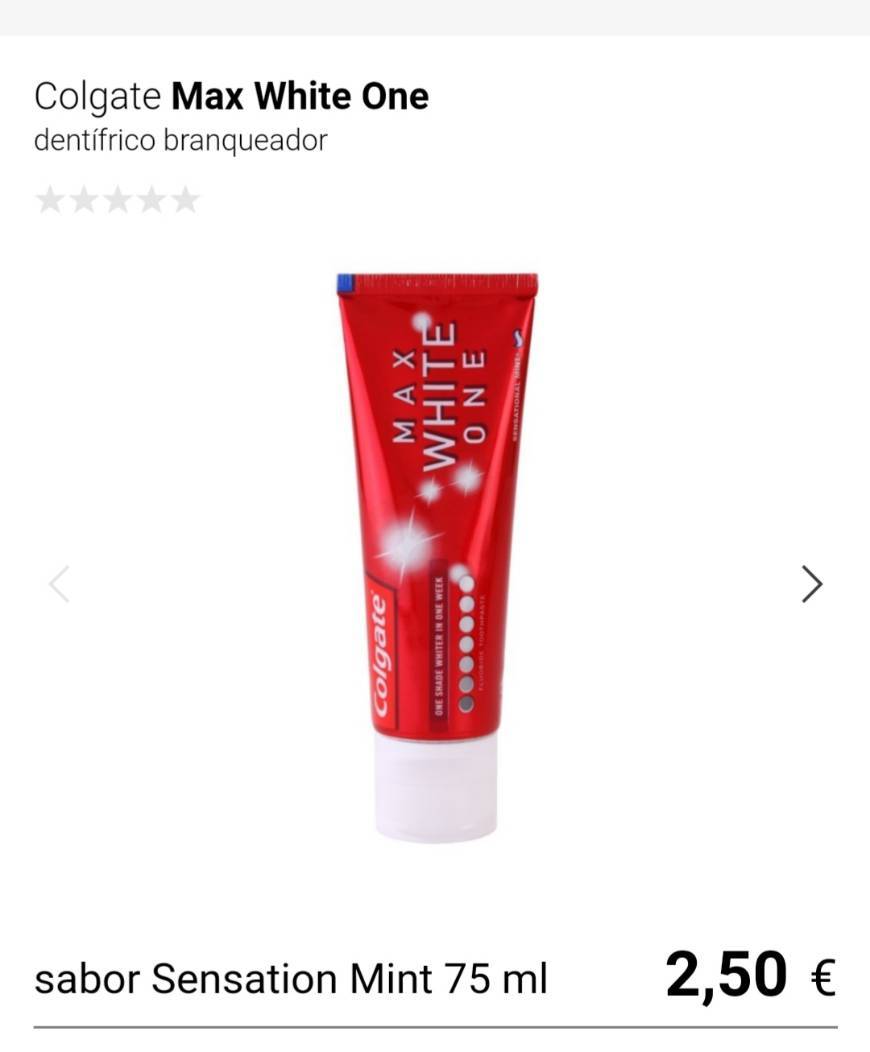Image resolution: width=870 pixels, height=1052 pixels.
Task: Enable a one-star review rating
Action: point(48,201)
